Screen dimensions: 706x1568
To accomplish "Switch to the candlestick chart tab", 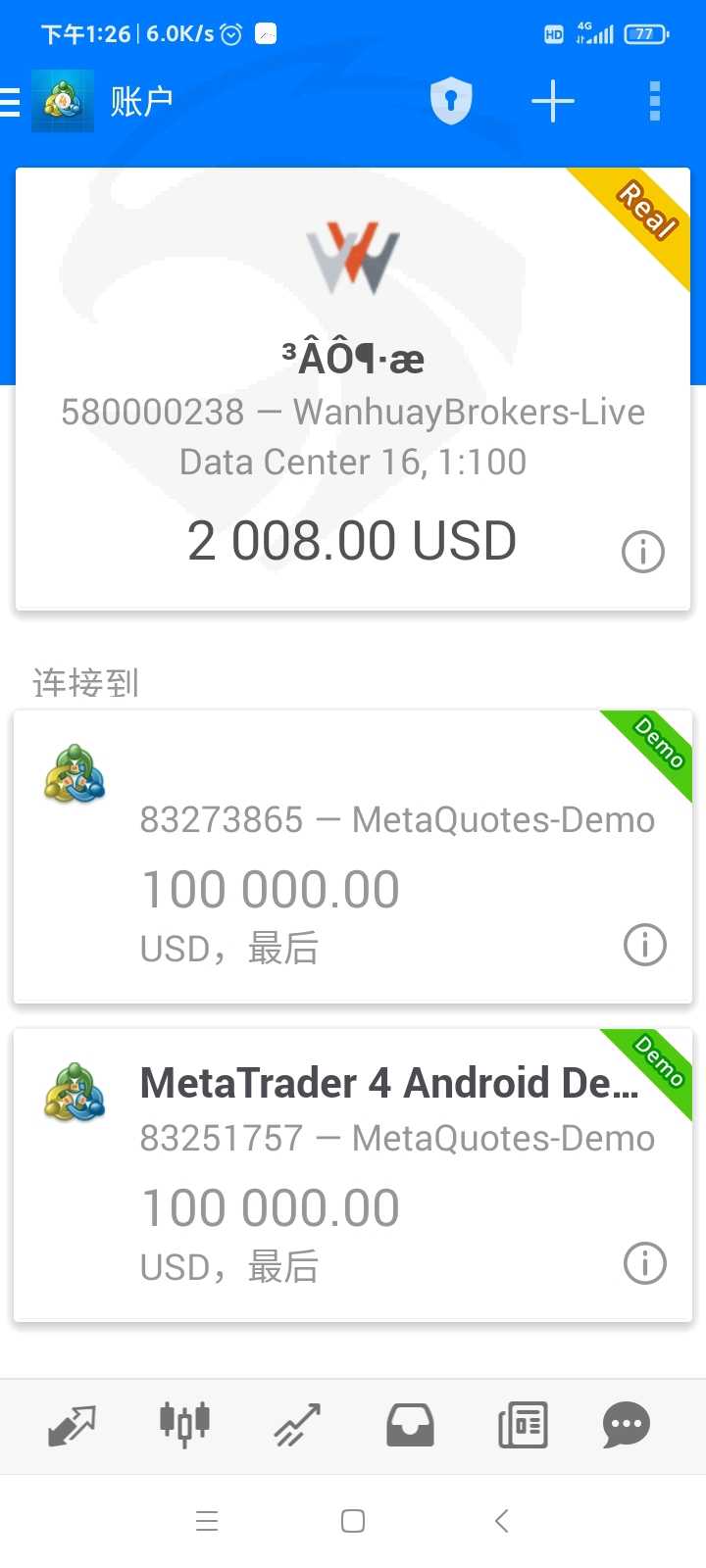I will [x=184, y=1424].
